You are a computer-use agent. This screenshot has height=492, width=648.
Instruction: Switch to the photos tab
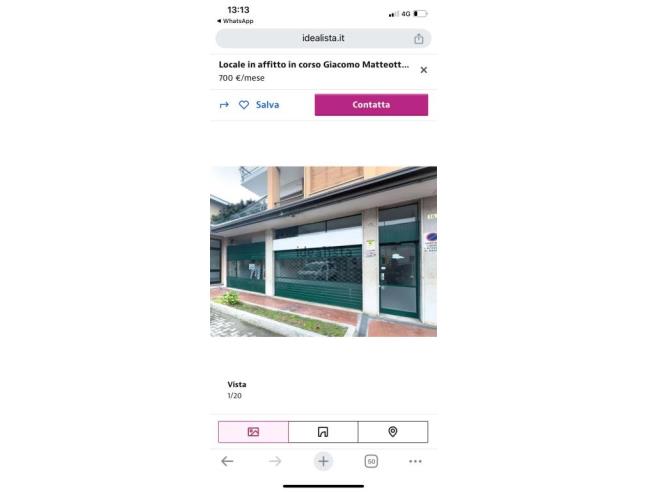click(x=253, y=432)
